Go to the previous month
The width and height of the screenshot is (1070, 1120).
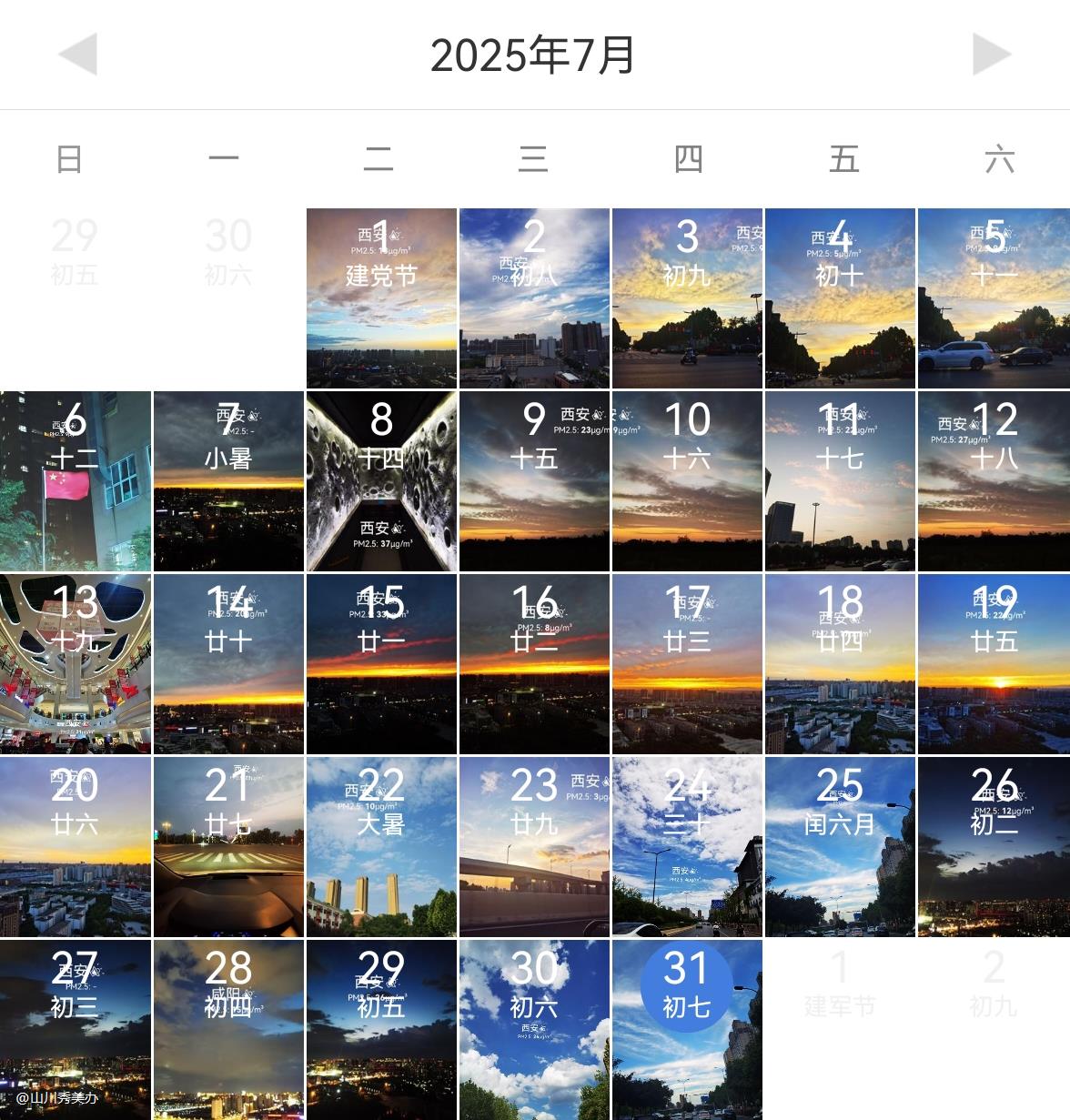point(78,55)
